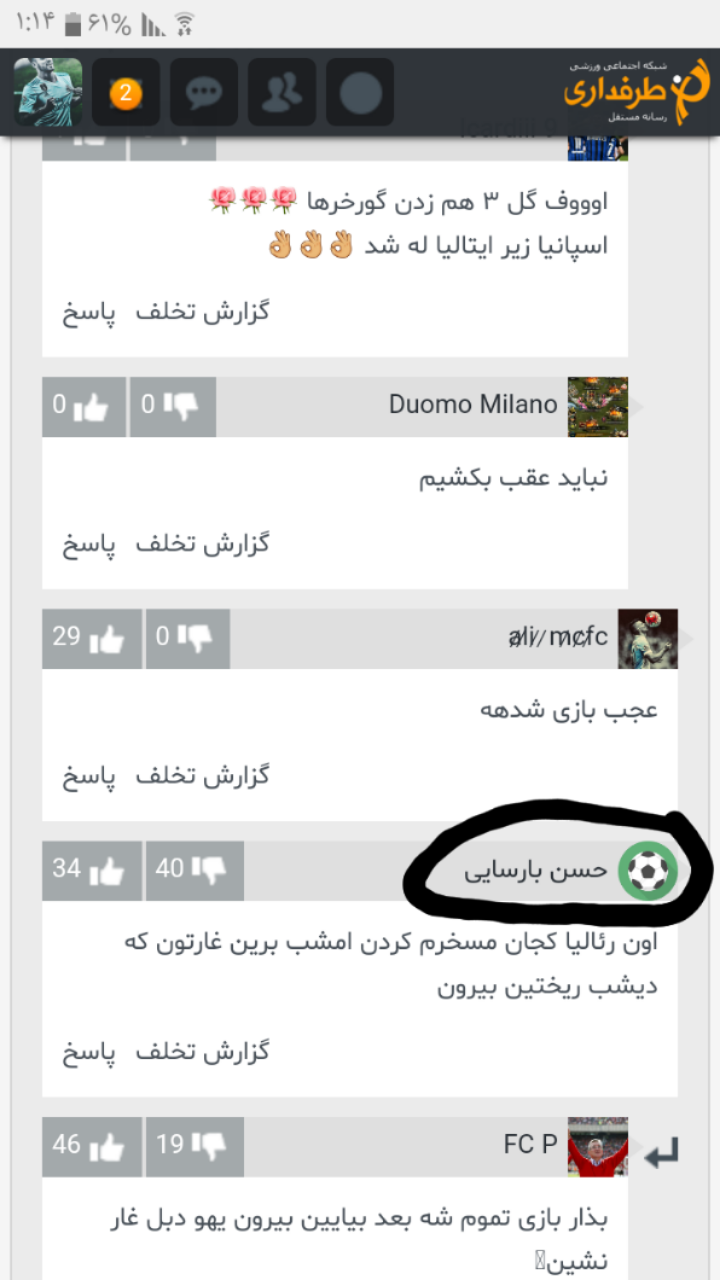The height and width of the screenshot is (1280, 720).
Task: Open Duomo Milano's profile name
Action: coord(473,405)
